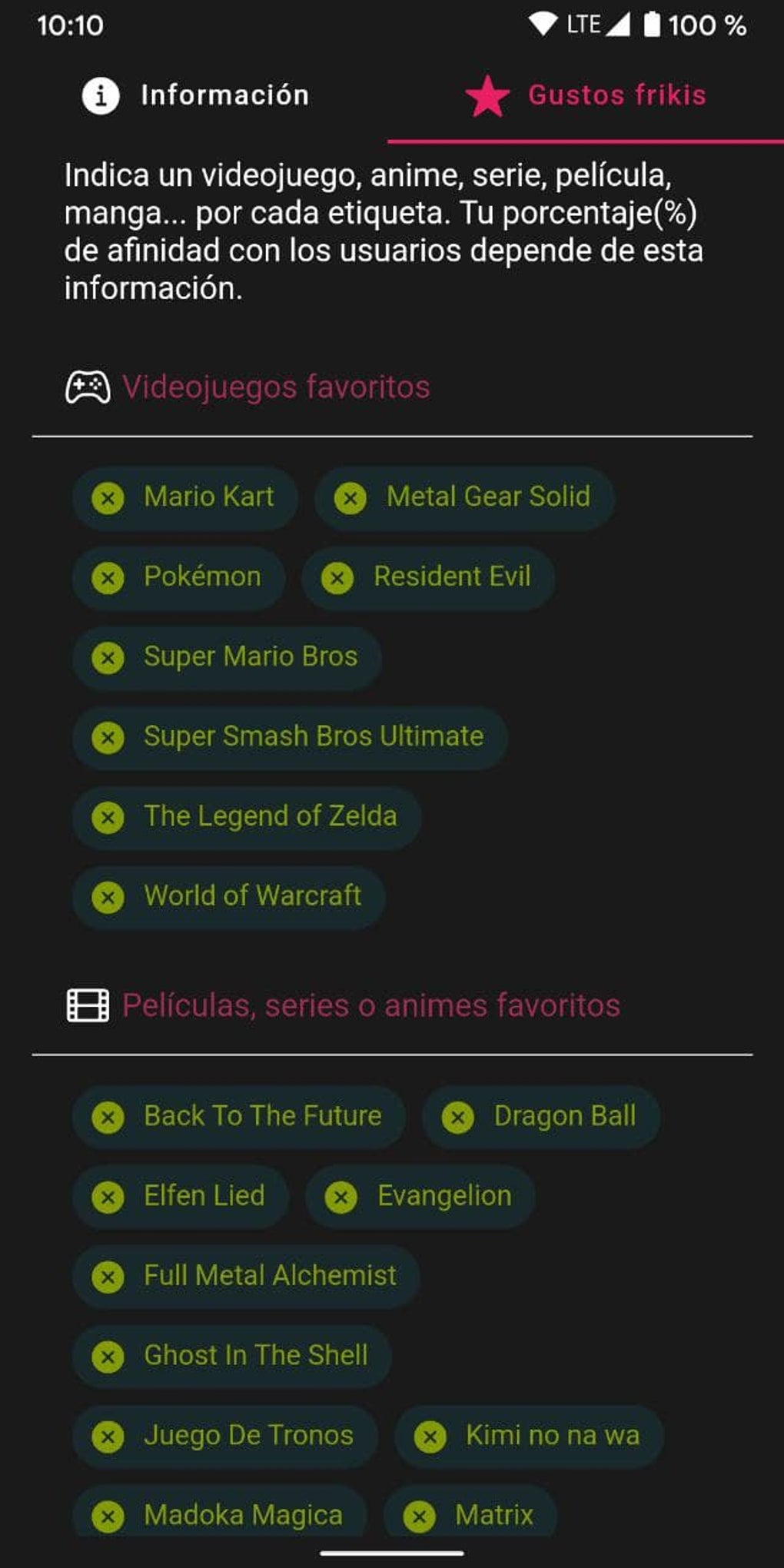Delete the Kimi no na wa tag
Screen dimensions: 784x1568
430,1437
